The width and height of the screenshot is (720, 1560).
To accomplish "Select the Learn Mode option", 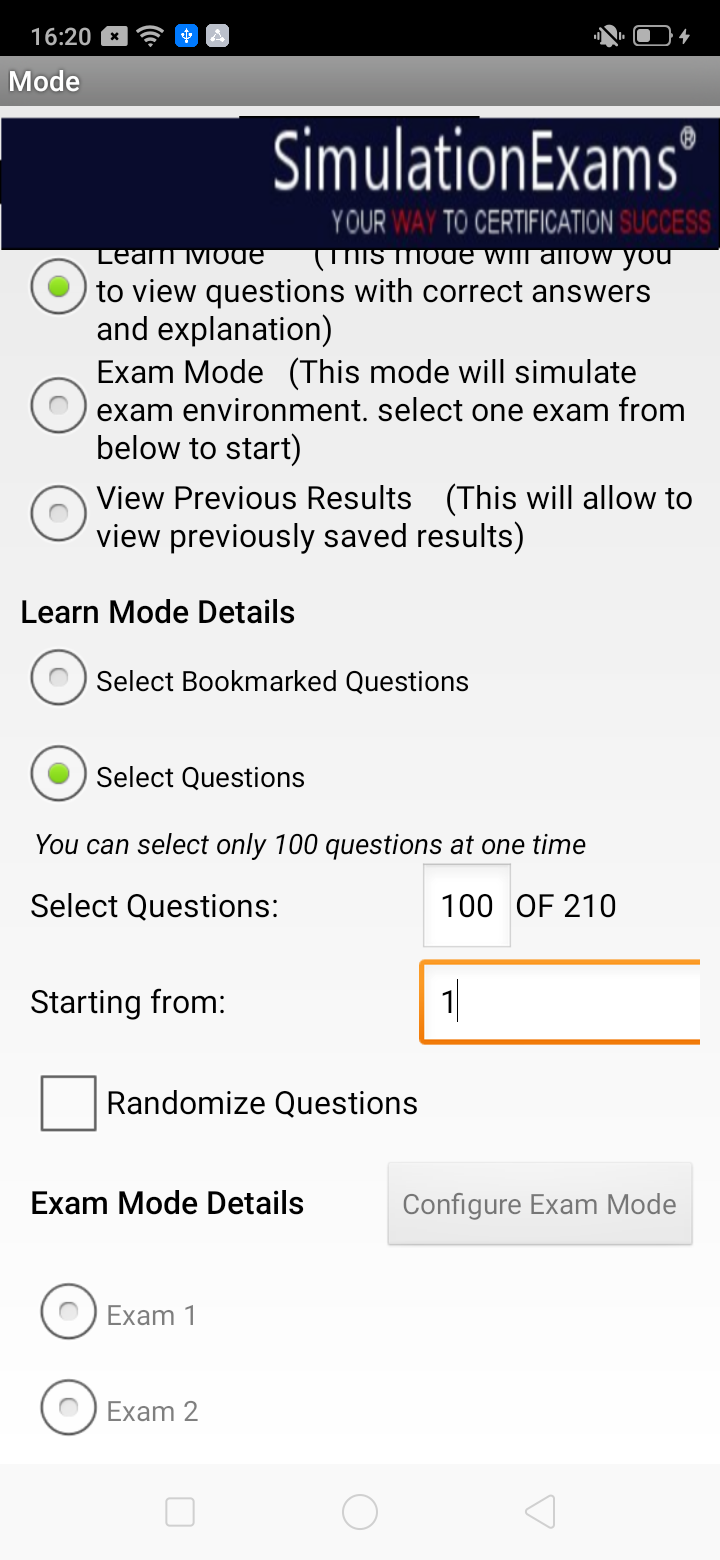I will tap(58, 286).
